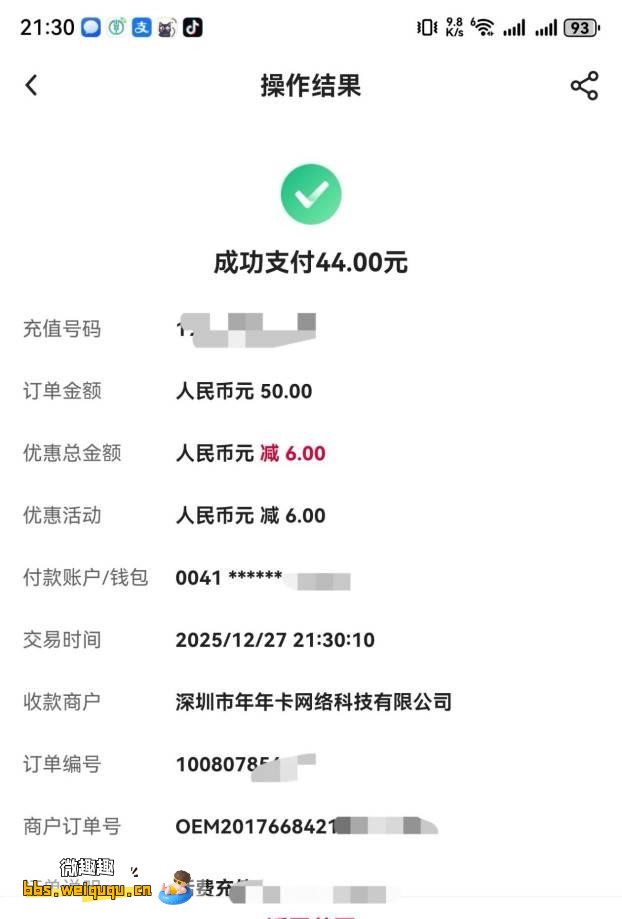
Task: Go back from the 操作结果 page
Action: point(31,86)
